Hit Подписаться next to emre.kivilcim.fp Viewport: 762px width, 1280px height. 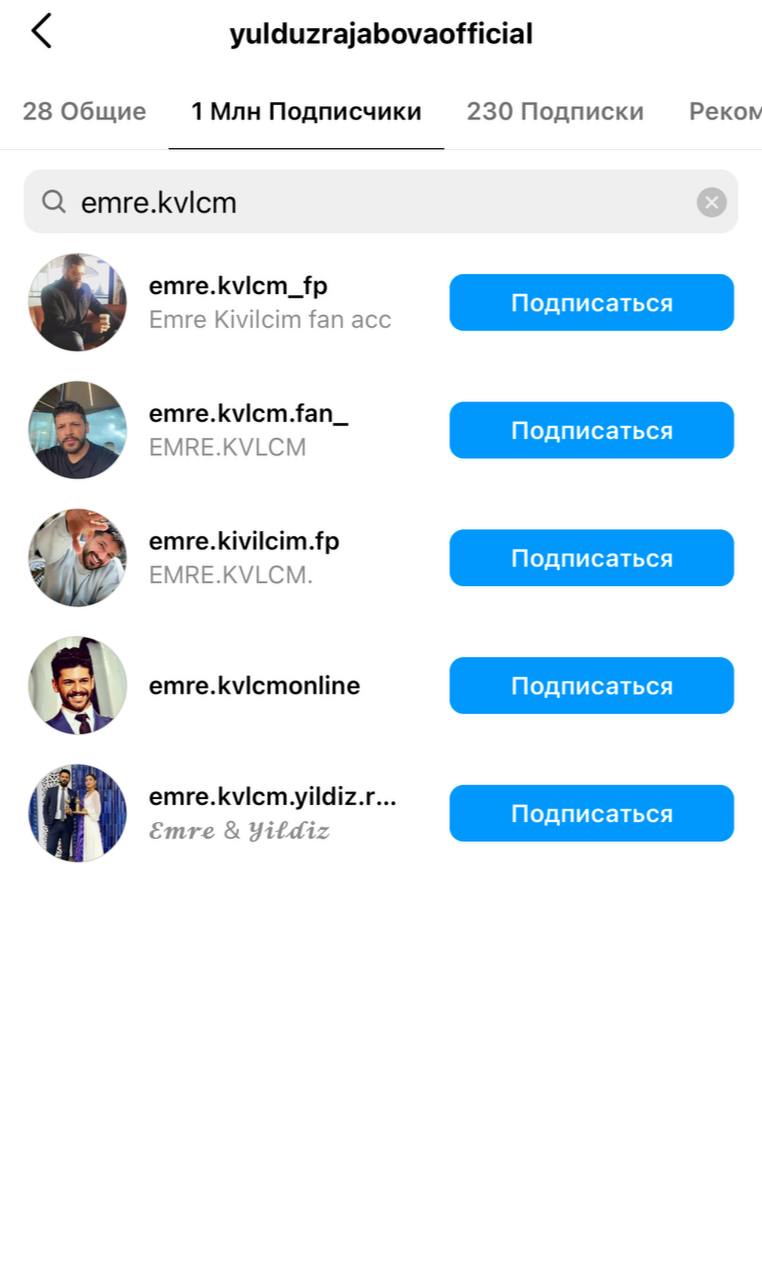tap(591, 558)
